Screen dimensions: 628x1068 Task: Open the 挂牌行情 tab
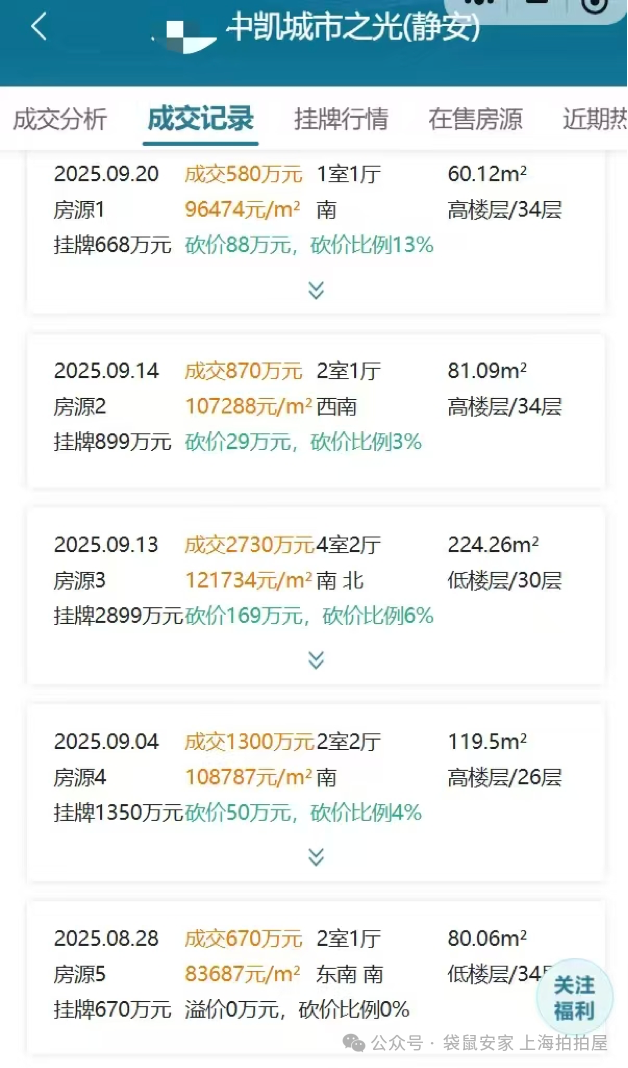(x=341, y=119)
